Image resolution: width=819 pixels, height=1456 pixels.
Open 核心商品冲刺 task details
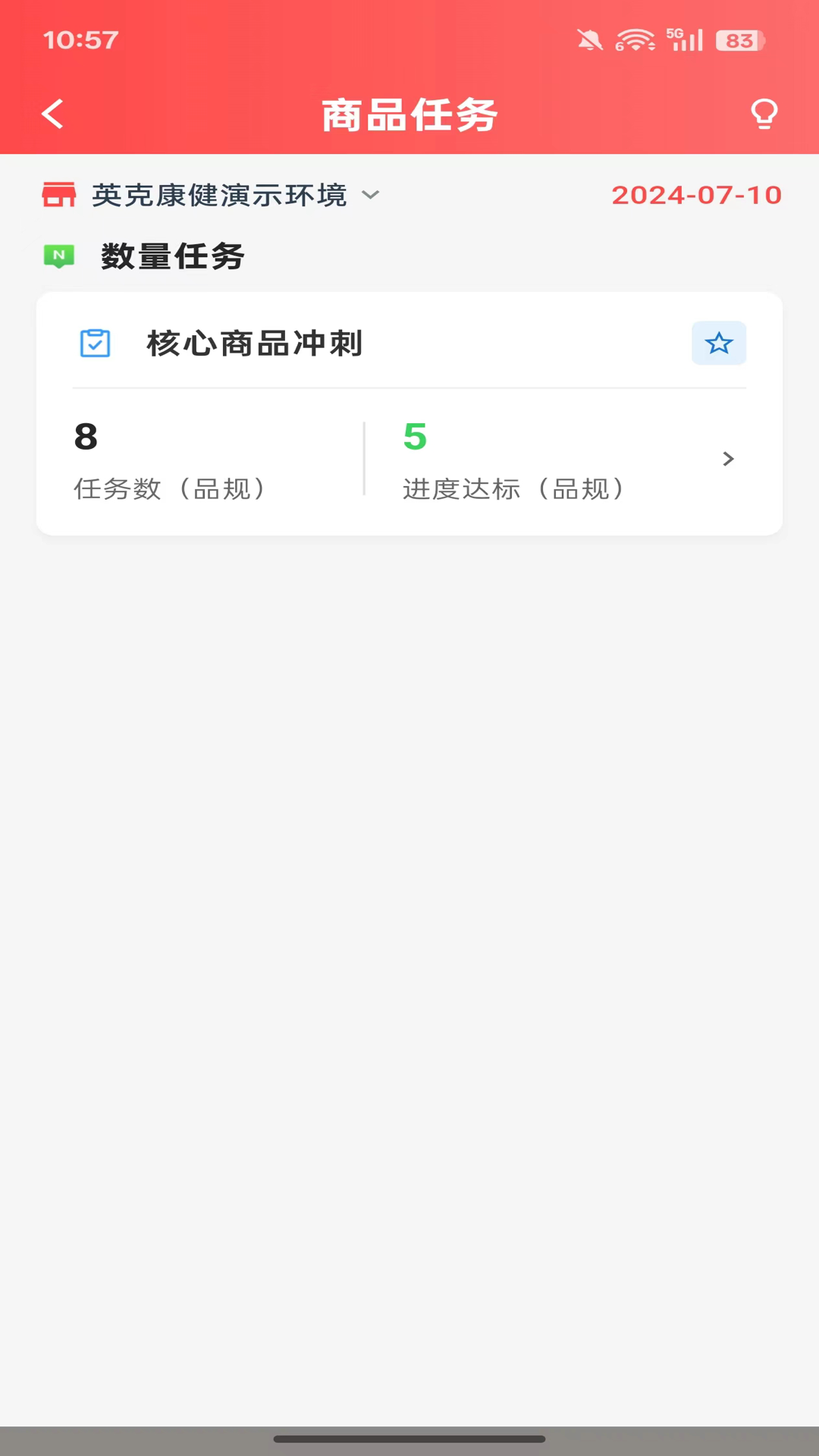pyautogui.click(x=727, y=459)
